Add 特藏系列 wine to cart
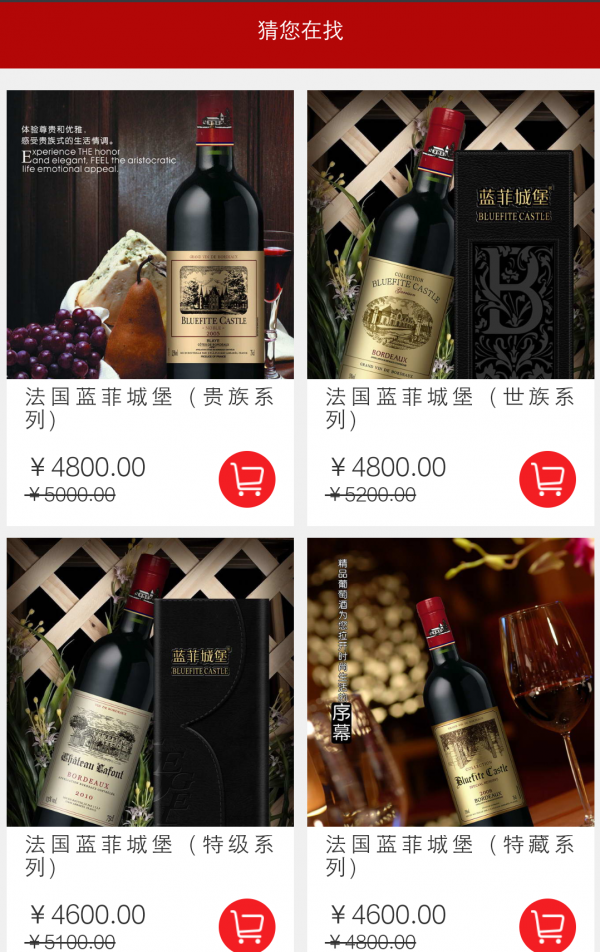Image resolution: width=600 pixels, height=952 pixels. tap(547, 926)
